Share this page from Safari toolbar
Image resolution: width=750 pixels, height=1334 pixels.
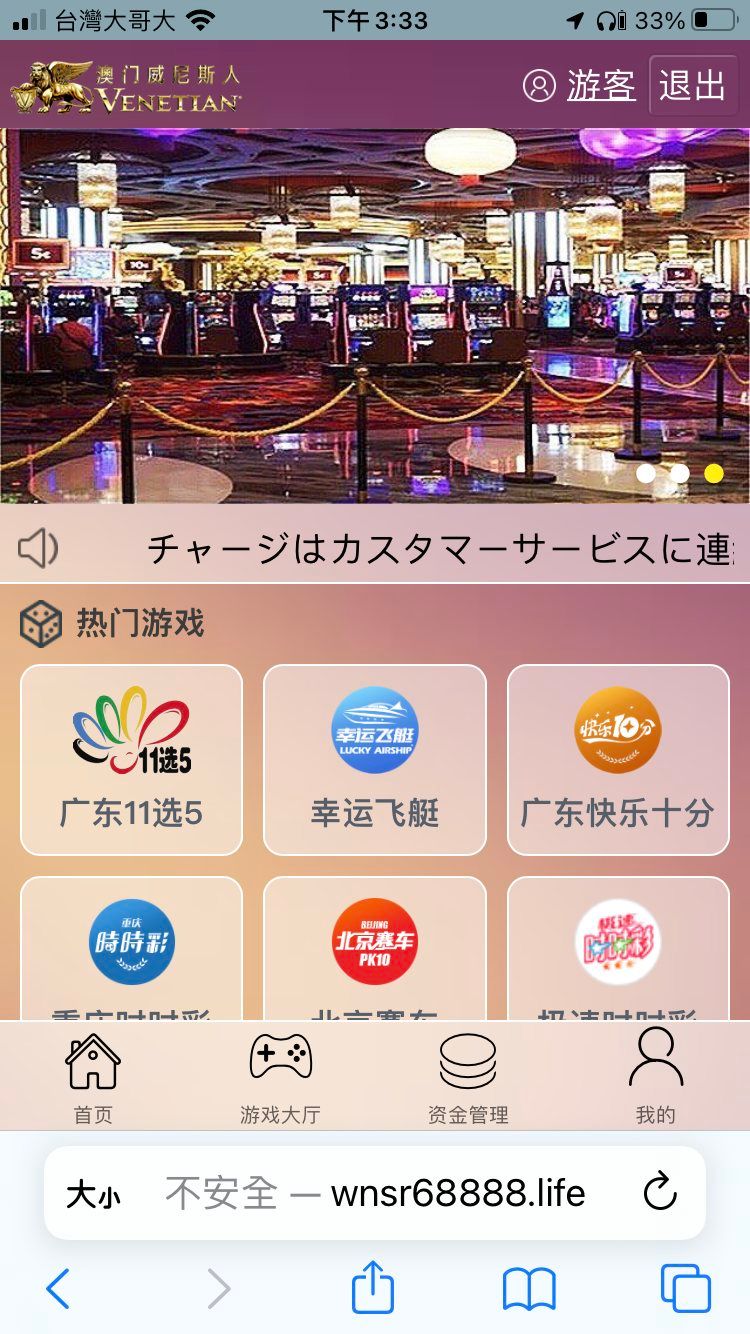click(373, 1288)
